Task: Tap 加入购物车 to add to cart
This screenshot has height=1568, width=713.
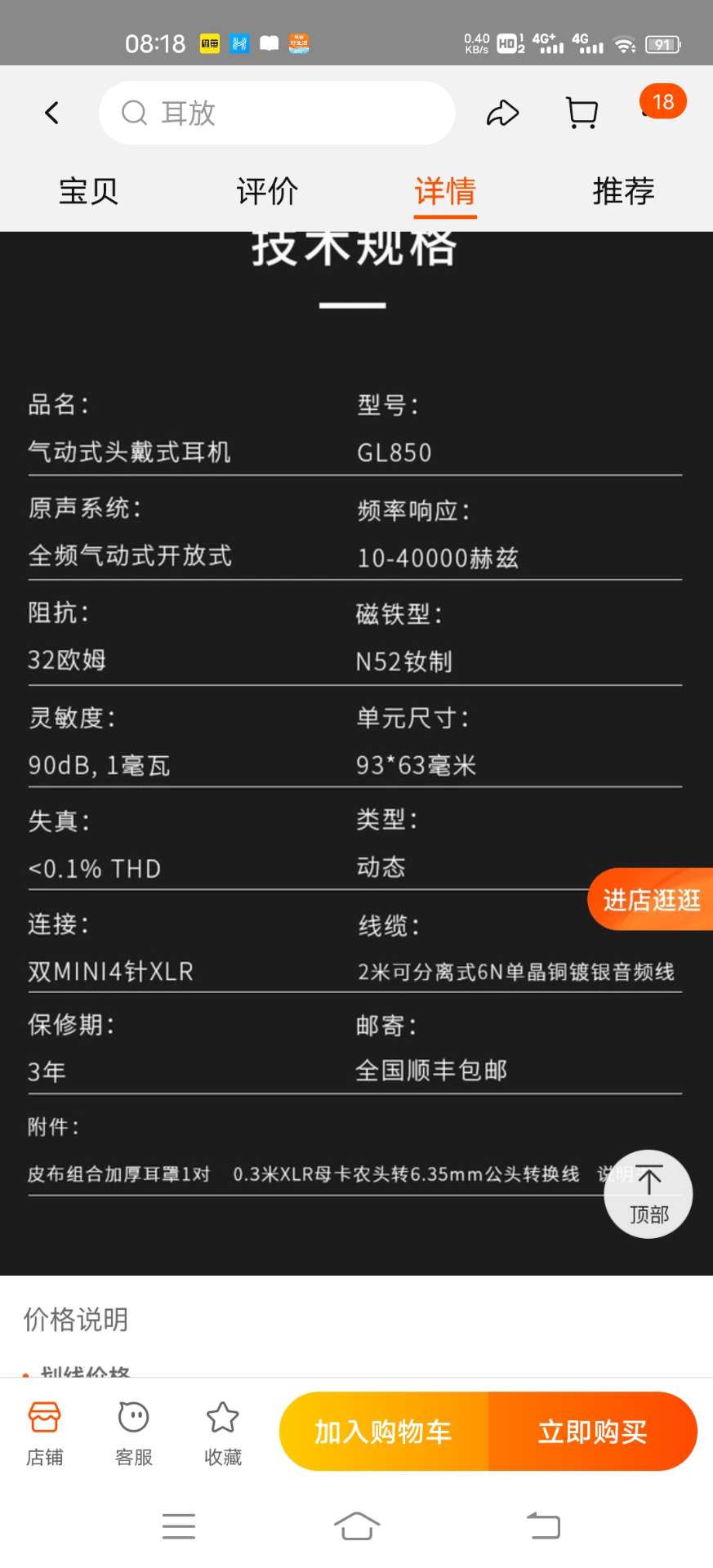Action: 384,1432
